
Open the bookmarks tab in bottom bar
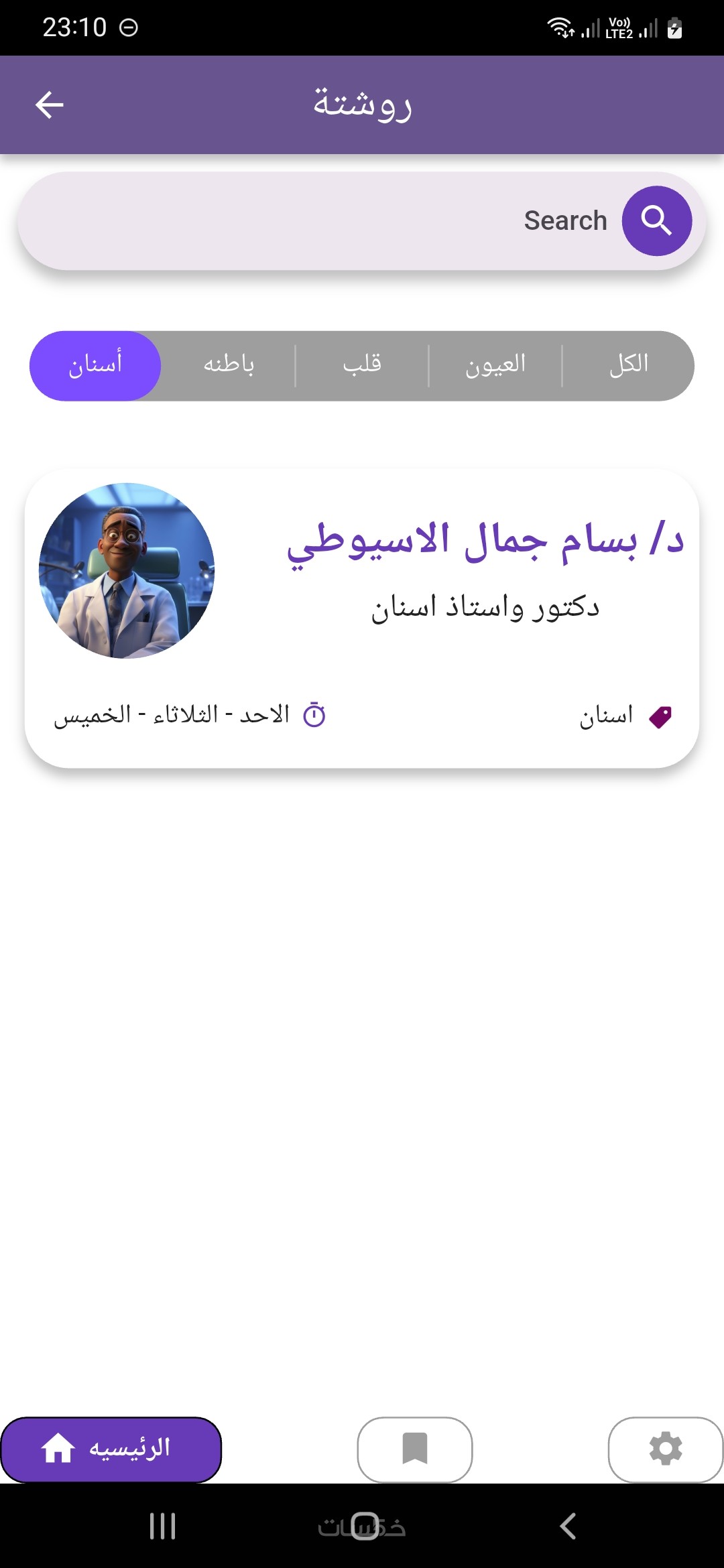click(x=415, y=1449)
